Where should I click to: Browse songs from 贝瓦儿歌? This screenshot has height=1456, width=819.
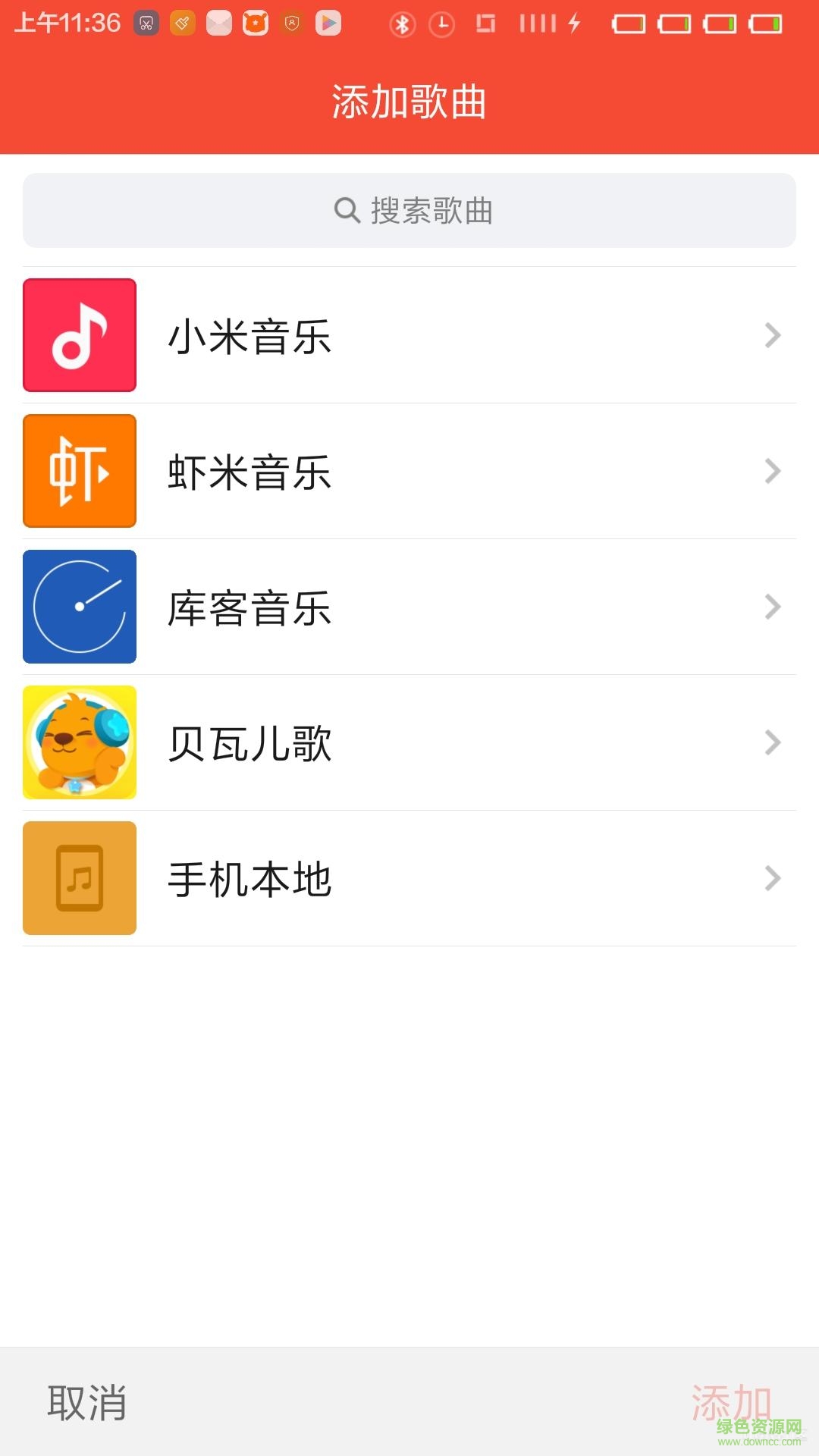coord(409,742)
